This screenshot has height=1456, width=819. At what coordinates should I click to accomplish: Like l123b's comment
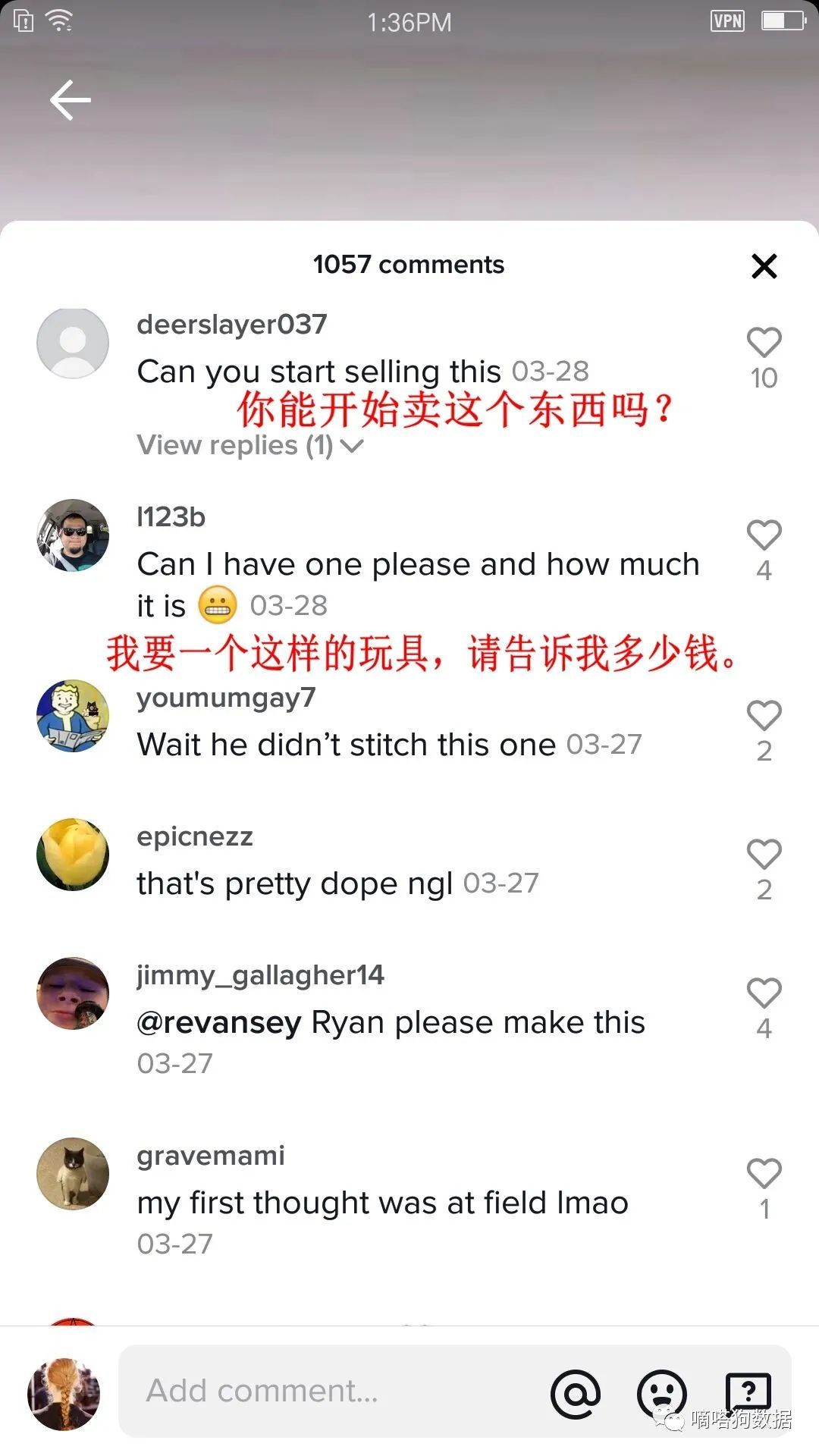pyautogui.click(x=764, y=535)
